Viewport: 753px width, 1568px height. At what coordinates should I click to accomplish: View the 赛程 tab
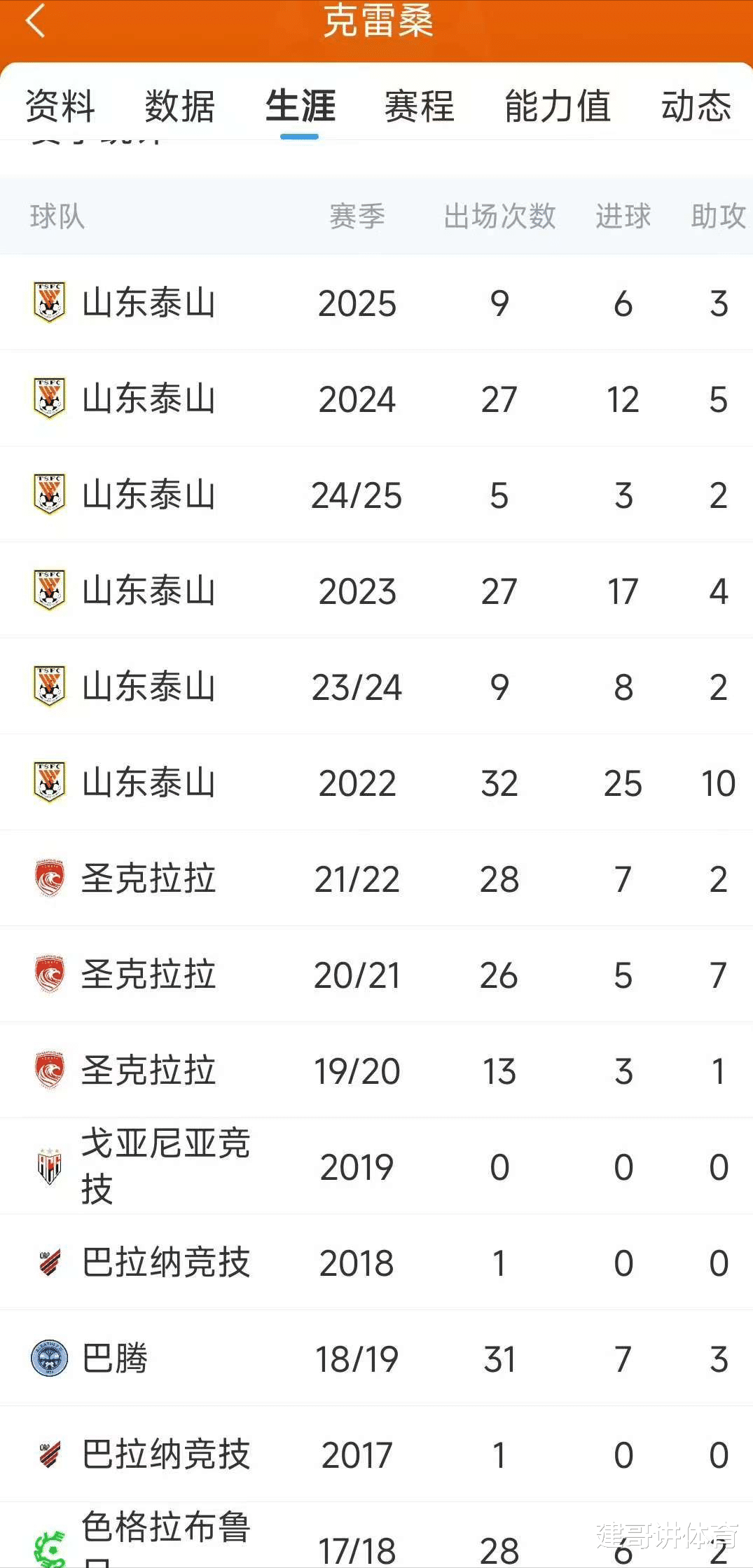tap(420, 106)
